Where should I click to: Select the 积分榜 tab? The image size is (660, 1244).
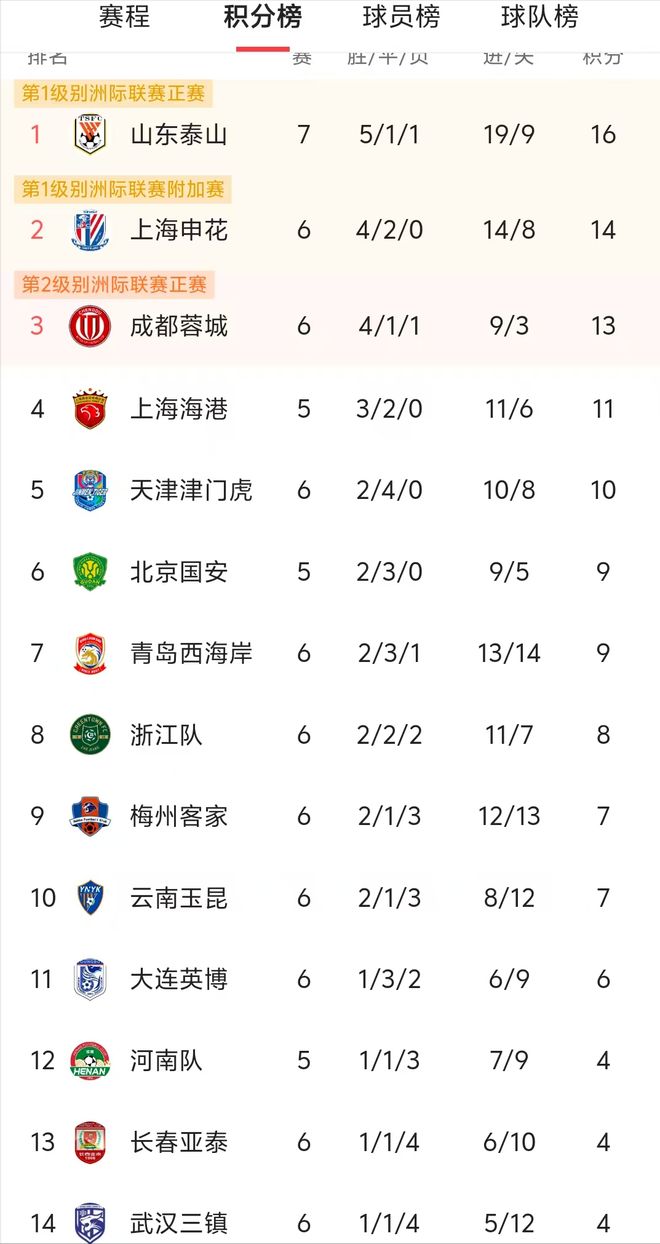click(x=262, y=17)
